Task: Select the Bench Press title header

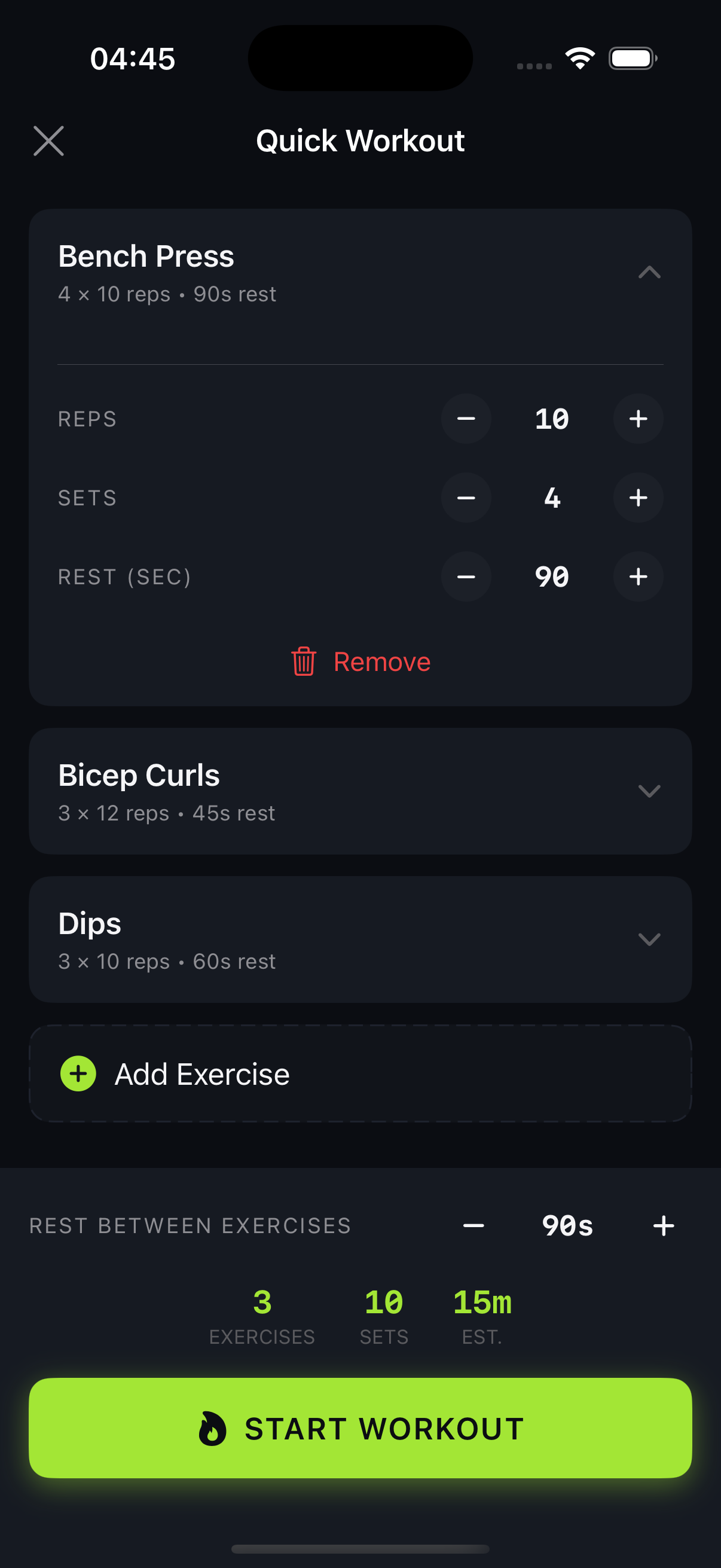Action: pos(145,256)
